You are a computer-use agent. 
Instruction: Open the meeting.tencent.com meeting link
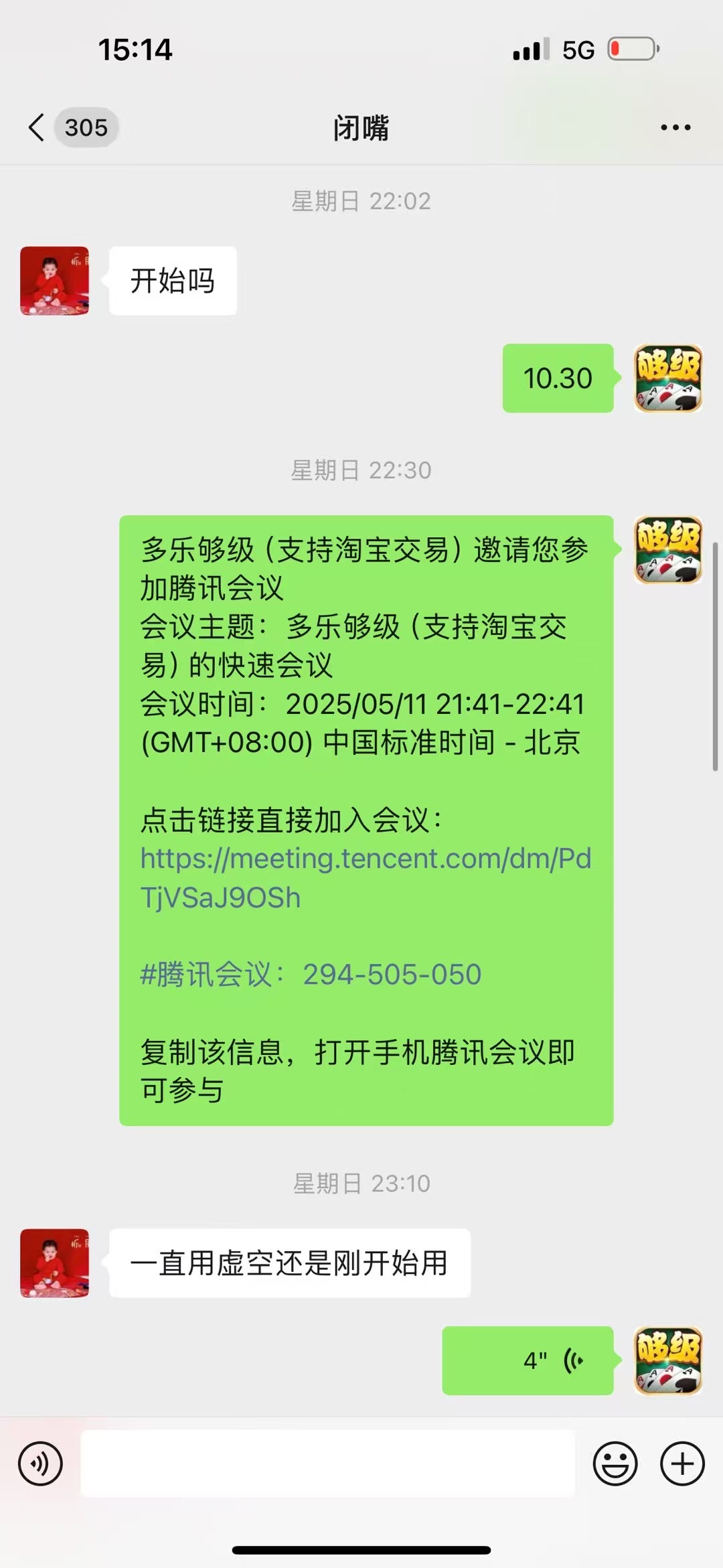point(365,877)
